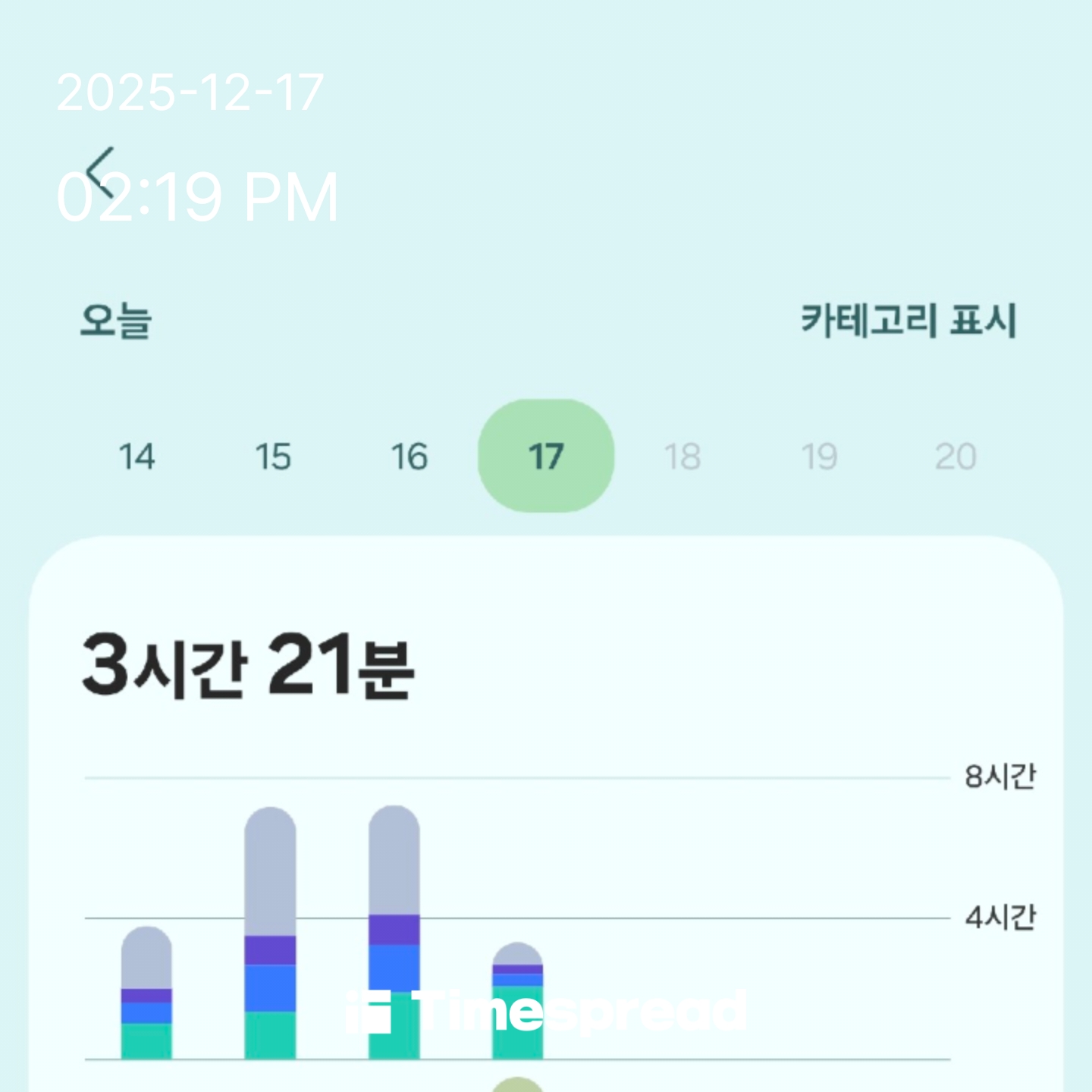The width and height of the screenshot is (1092, 1092).
Task: Select date 16
Action: pos(409,457)
